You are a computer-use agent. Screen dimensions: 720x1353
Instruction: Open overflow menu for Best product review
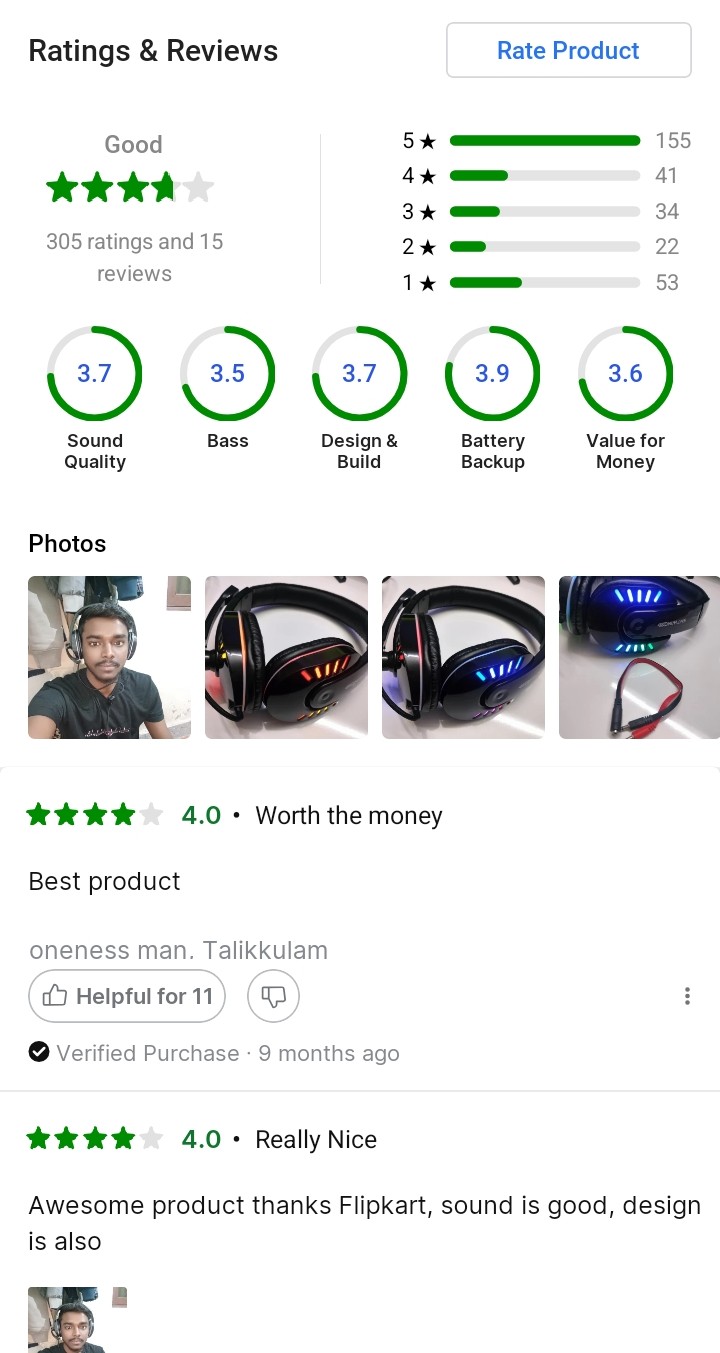click(x=687, y=996)
